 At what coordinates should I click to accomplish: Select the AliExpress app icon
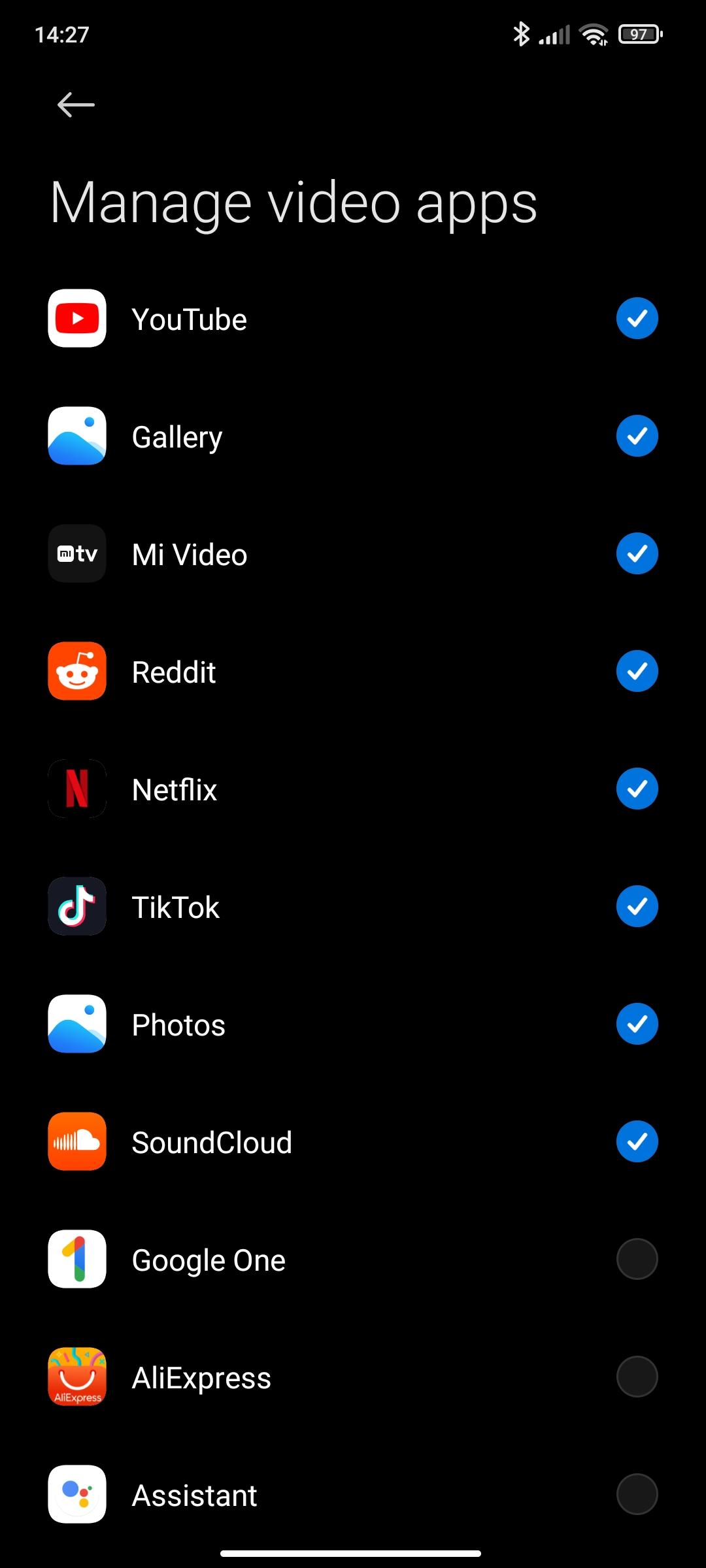76,1377
